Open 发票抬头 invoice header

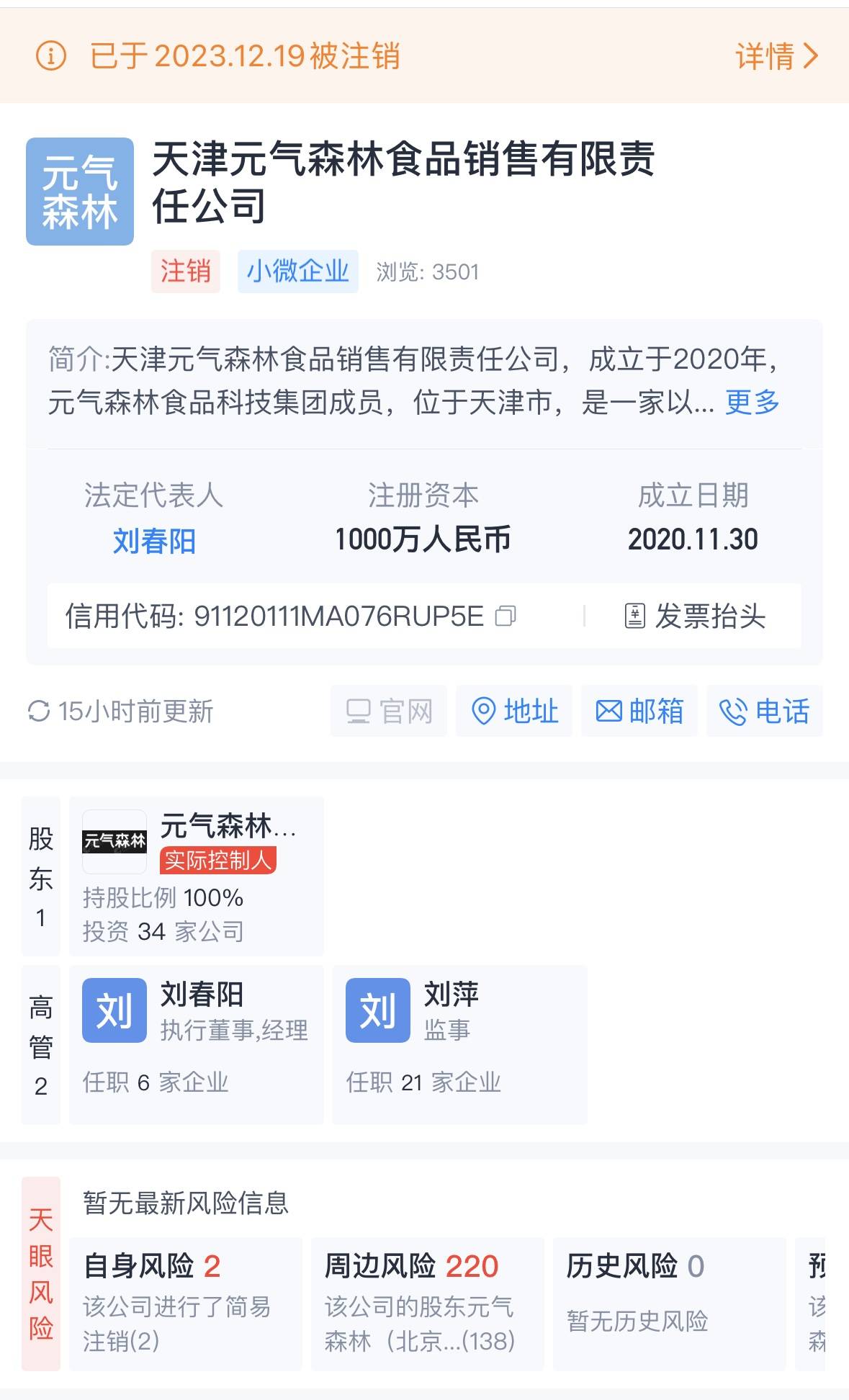click(x=695, y=616)
